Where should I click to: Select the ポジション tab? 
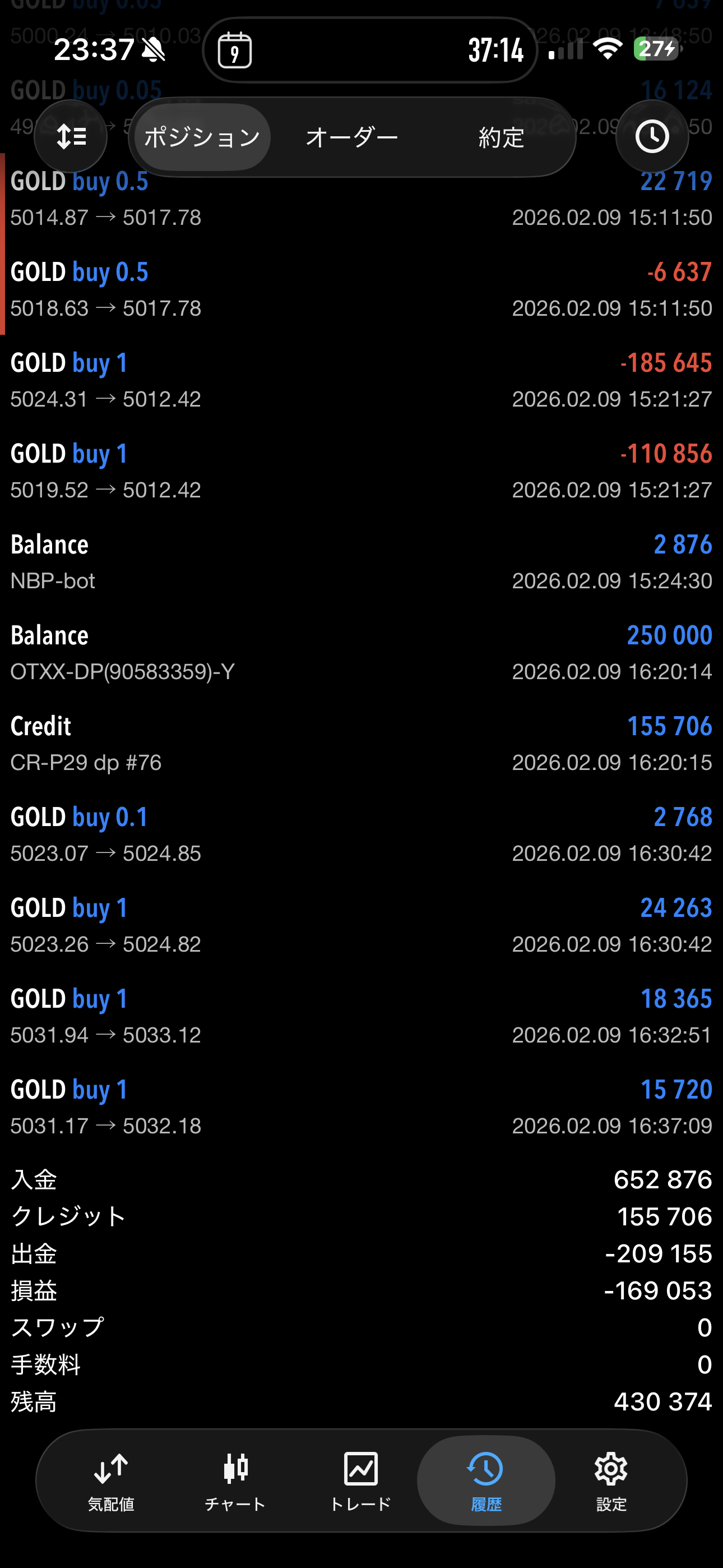[x=202, y=137]
